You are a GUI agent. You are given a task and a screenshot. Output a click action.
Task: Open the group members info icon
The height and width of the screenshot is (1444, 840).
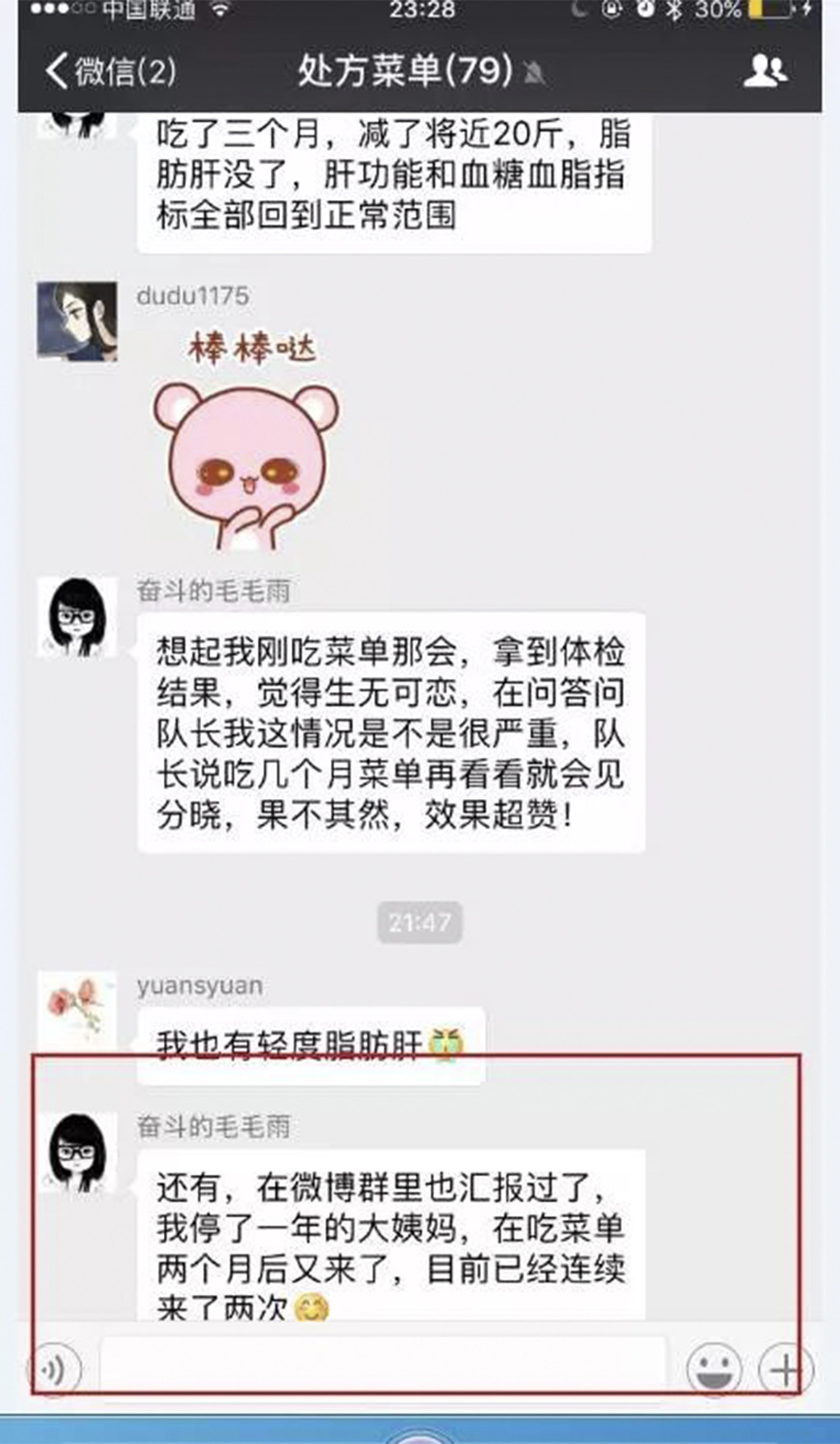(765, 72)
